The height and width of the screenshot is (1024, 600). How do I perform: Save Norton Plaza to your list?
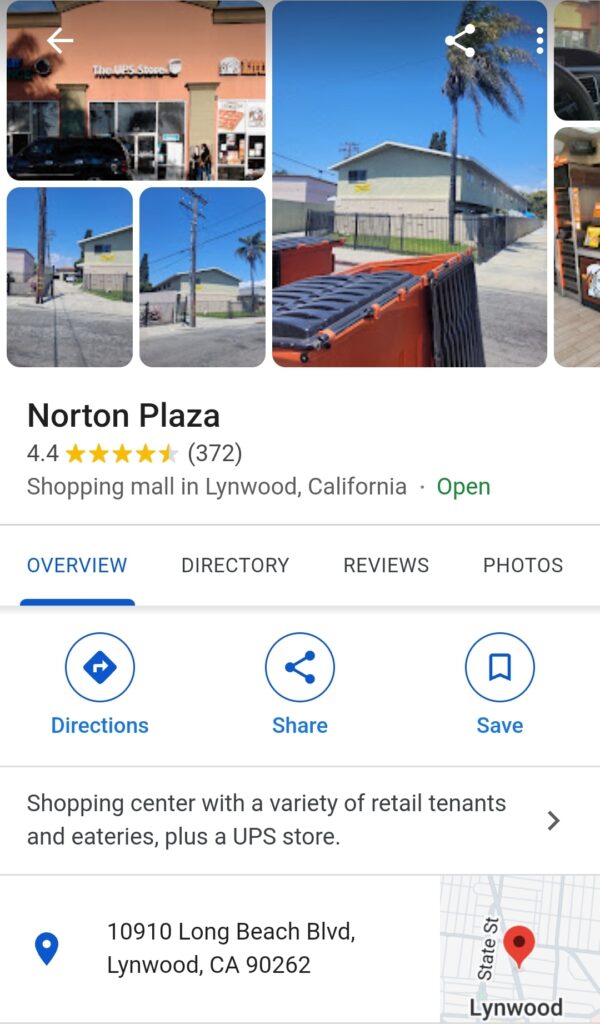point(500,685)
